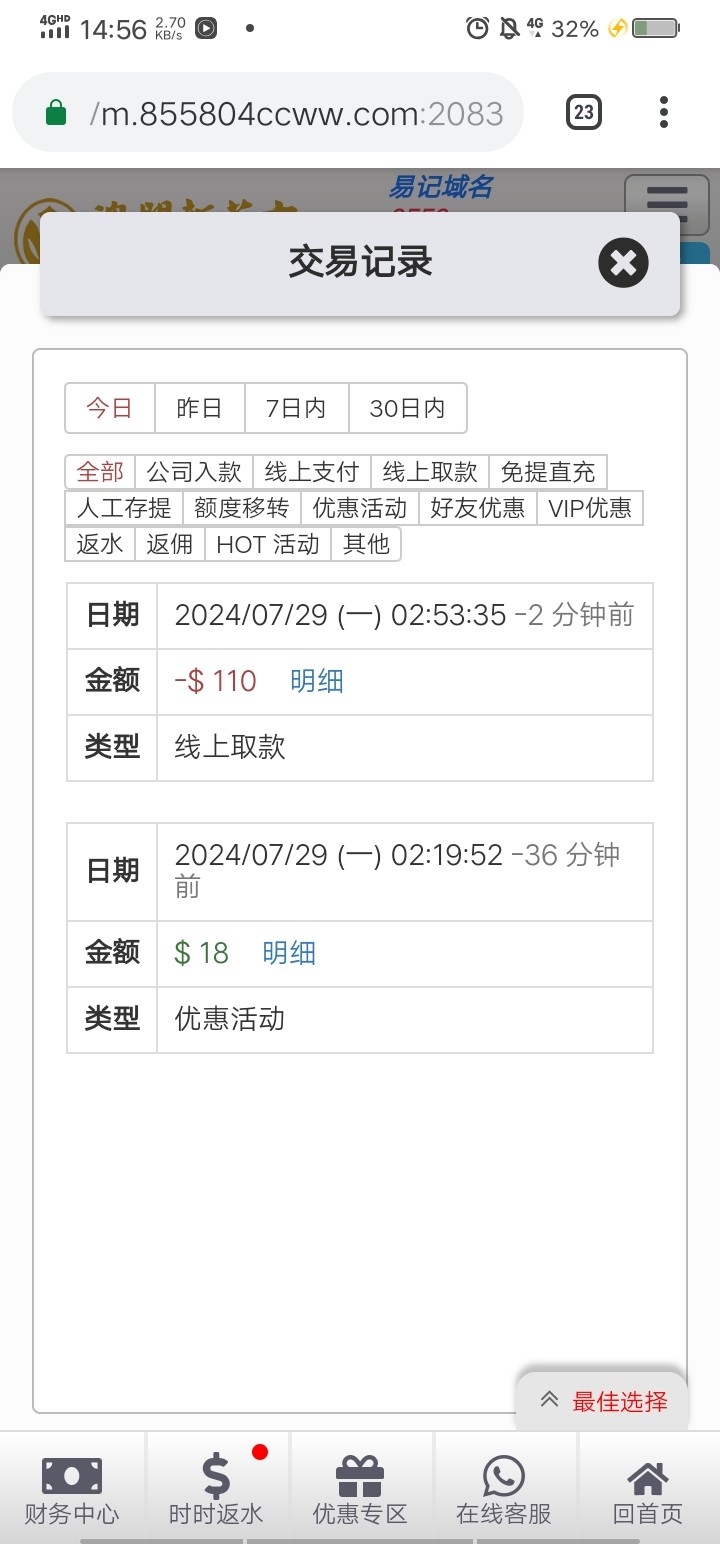Open the browser overflow menu
Image resolution: width=720 pixels, height=1544 pixels.
(664, 112)
